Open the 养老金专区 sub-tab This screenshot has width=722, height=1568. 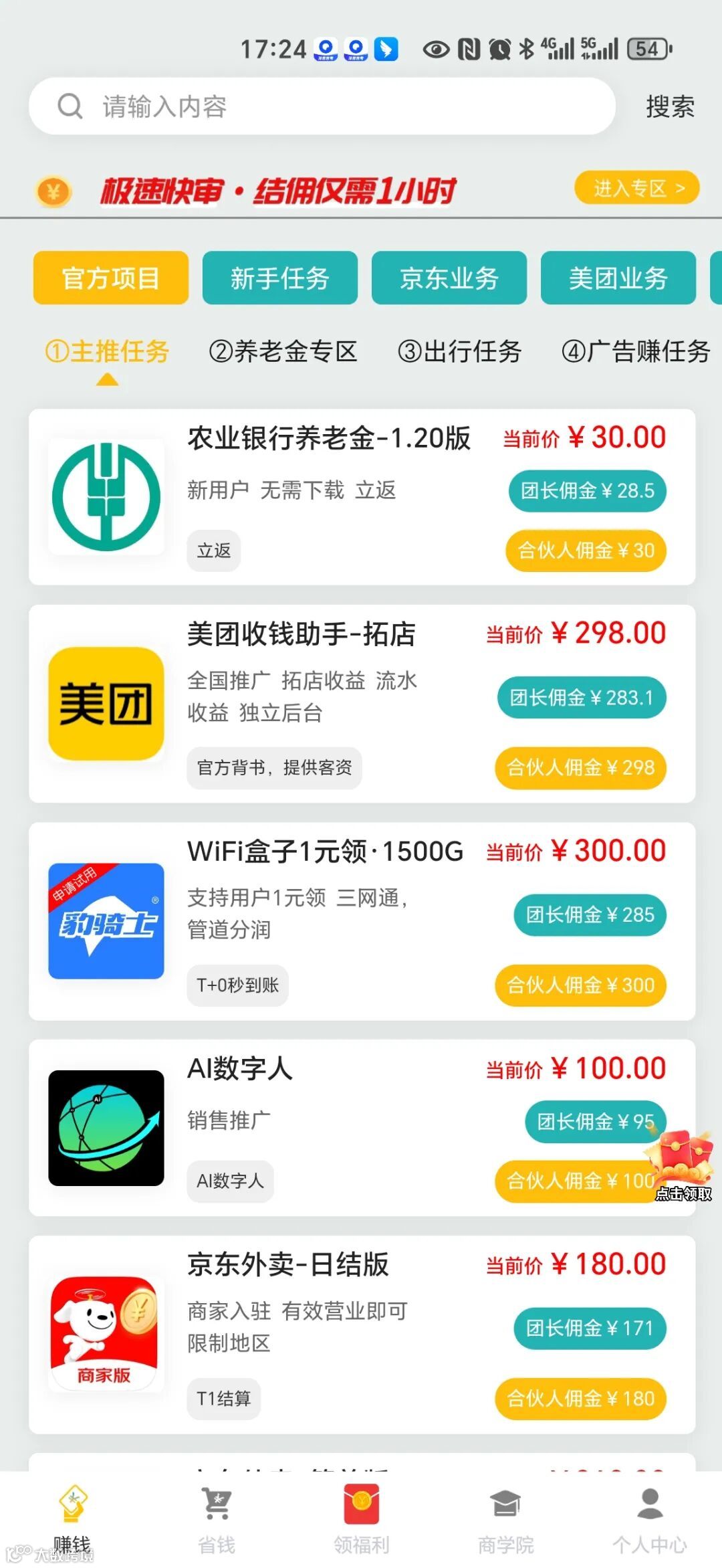click(x=283, y=352)
